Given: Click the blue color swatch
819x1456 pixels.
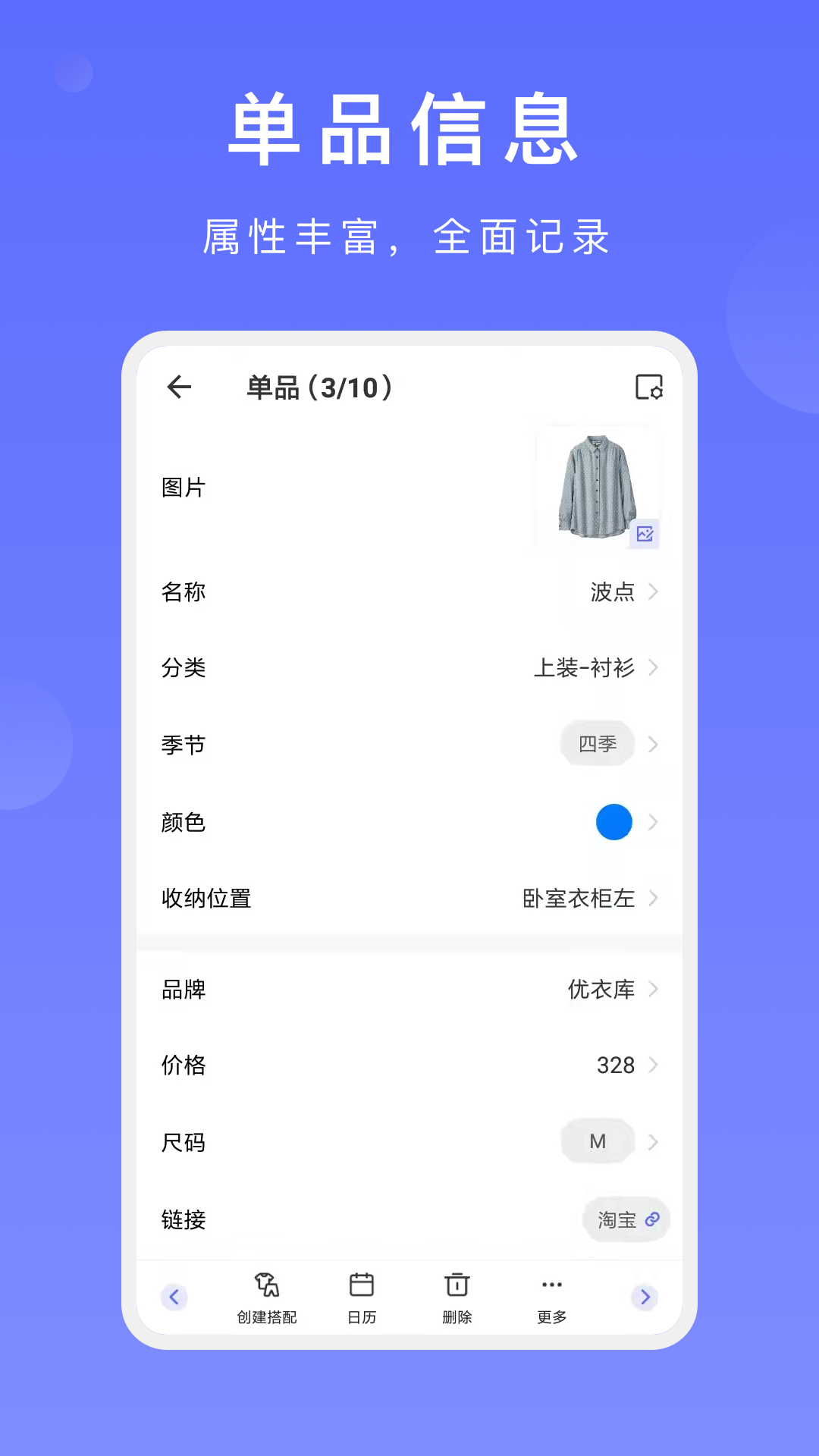Looking at the screenshot, I should [x=614, y=821].
